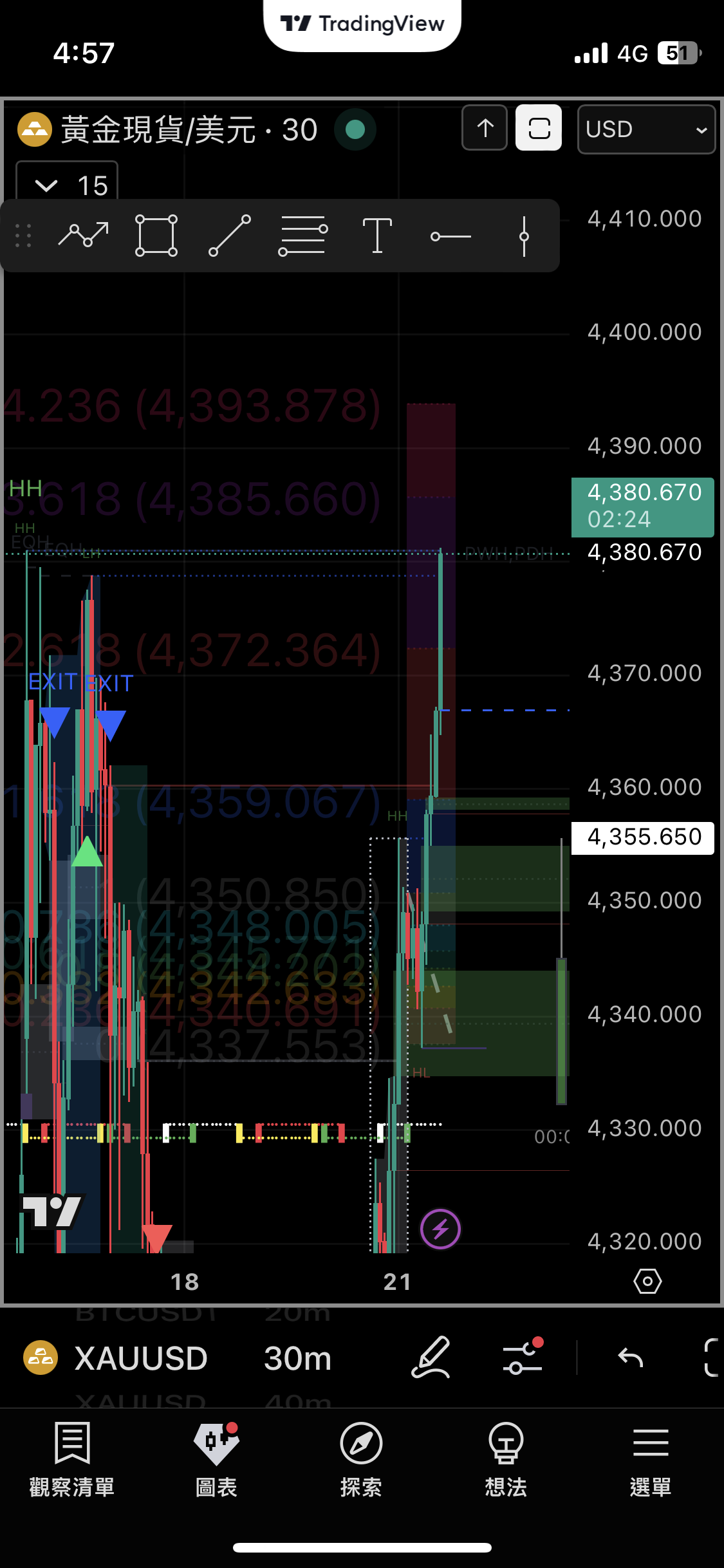The image size is (724, 1568).
Task: Select the trend pattern drawing tool
Action: [83, 236]
